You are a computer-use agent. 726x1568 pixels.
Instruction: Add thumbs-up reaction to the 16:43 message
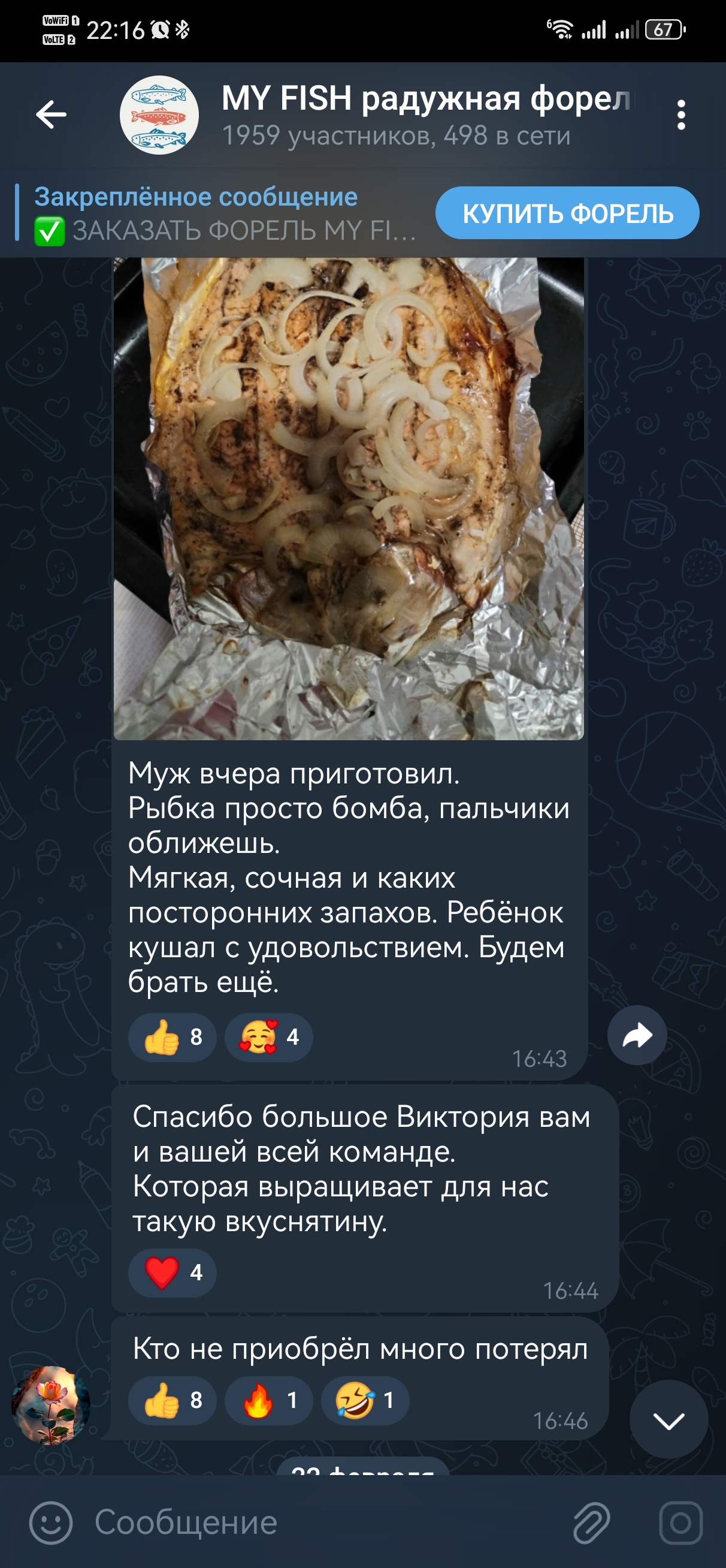click(x=173, y=1036)
